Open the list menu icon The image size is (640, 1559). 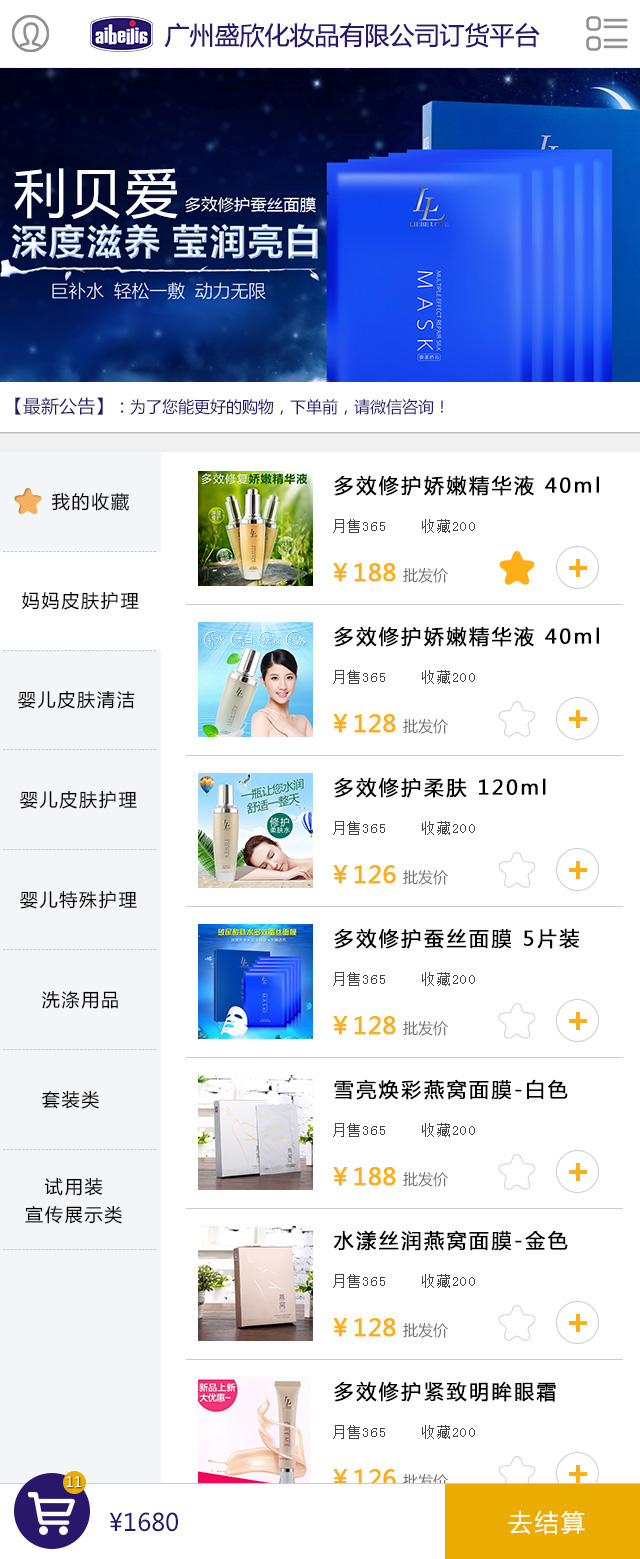[606, 33]
